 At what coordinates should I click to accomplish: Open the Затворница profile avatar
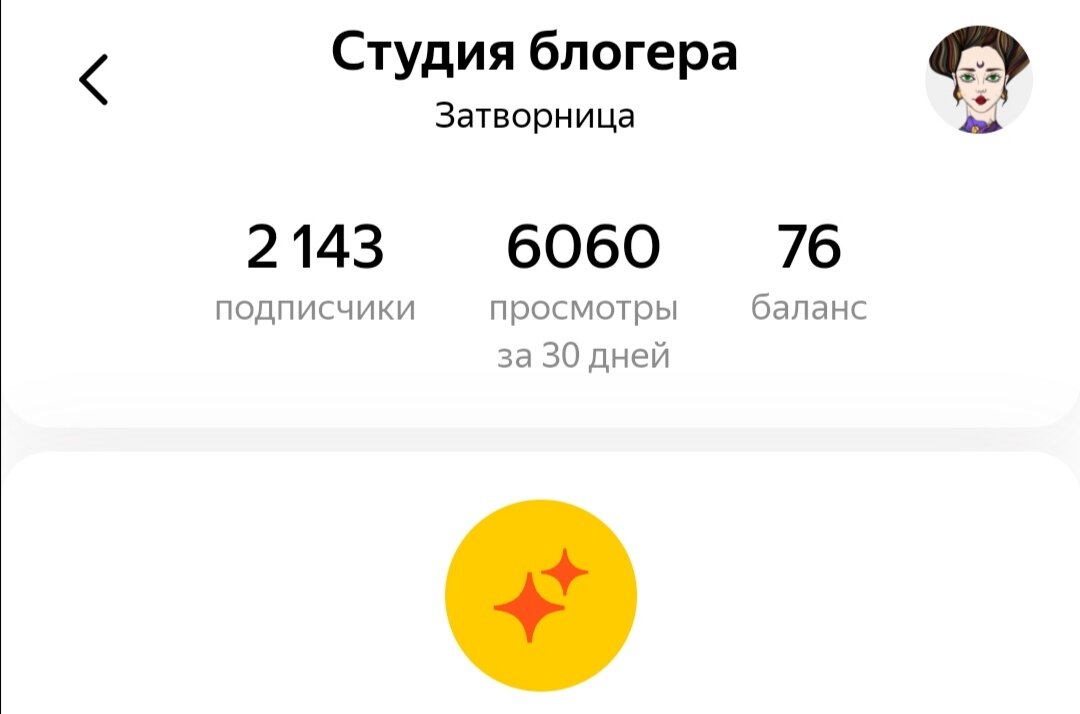pyautogui.click(x=978, y=80)
